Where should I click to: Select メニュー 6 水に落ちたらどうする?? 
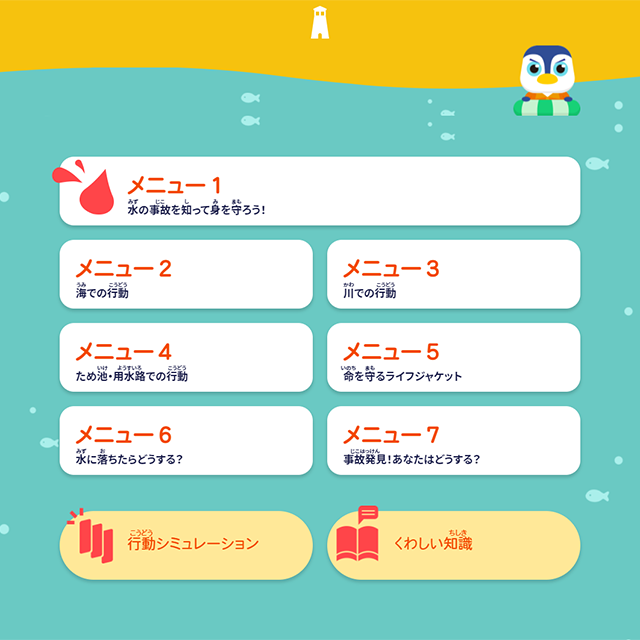186,440
